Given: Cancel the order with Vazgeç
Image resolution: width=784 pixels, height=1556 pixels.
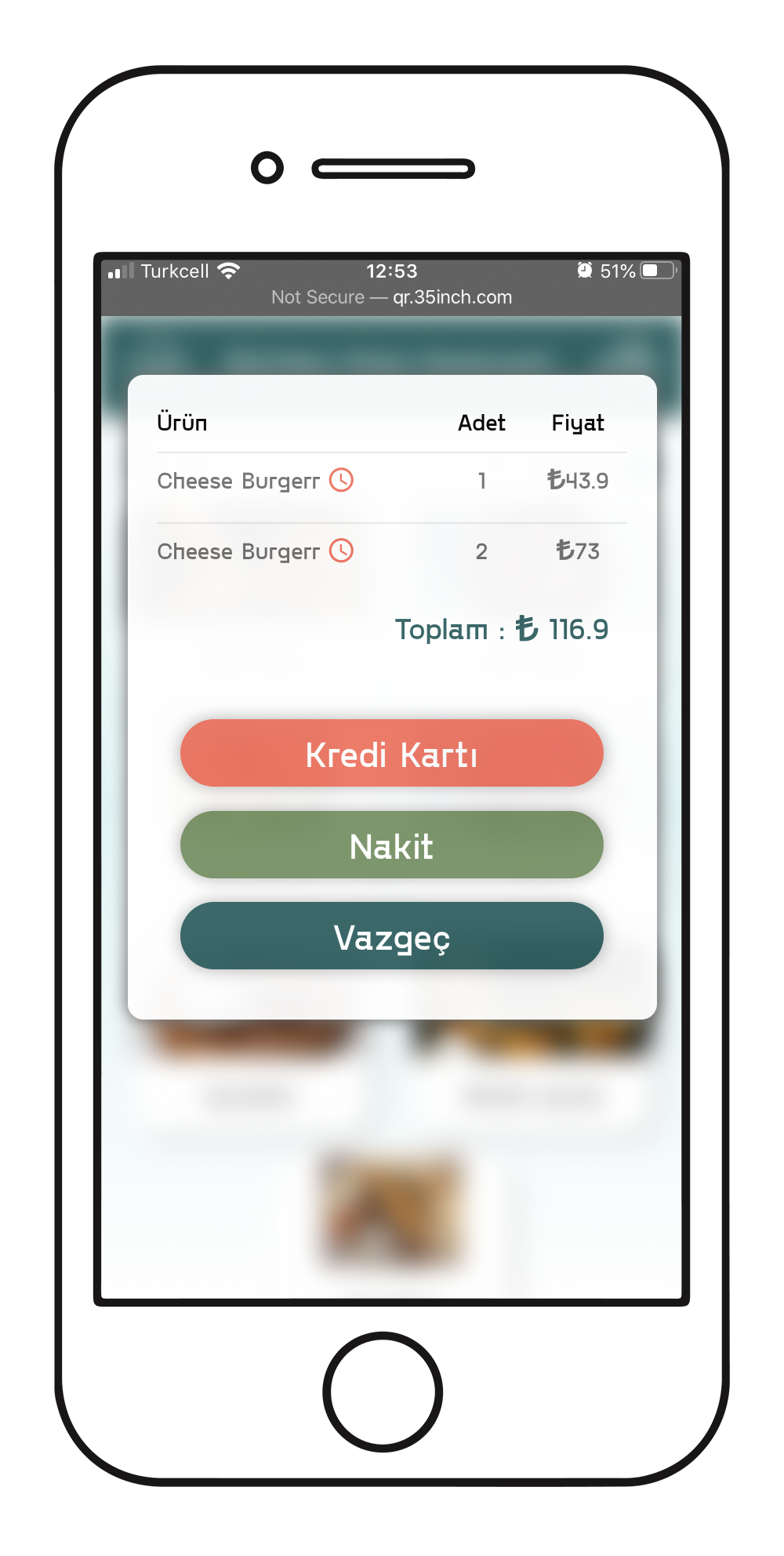Looking at the screenshot, I should (391, 936).
